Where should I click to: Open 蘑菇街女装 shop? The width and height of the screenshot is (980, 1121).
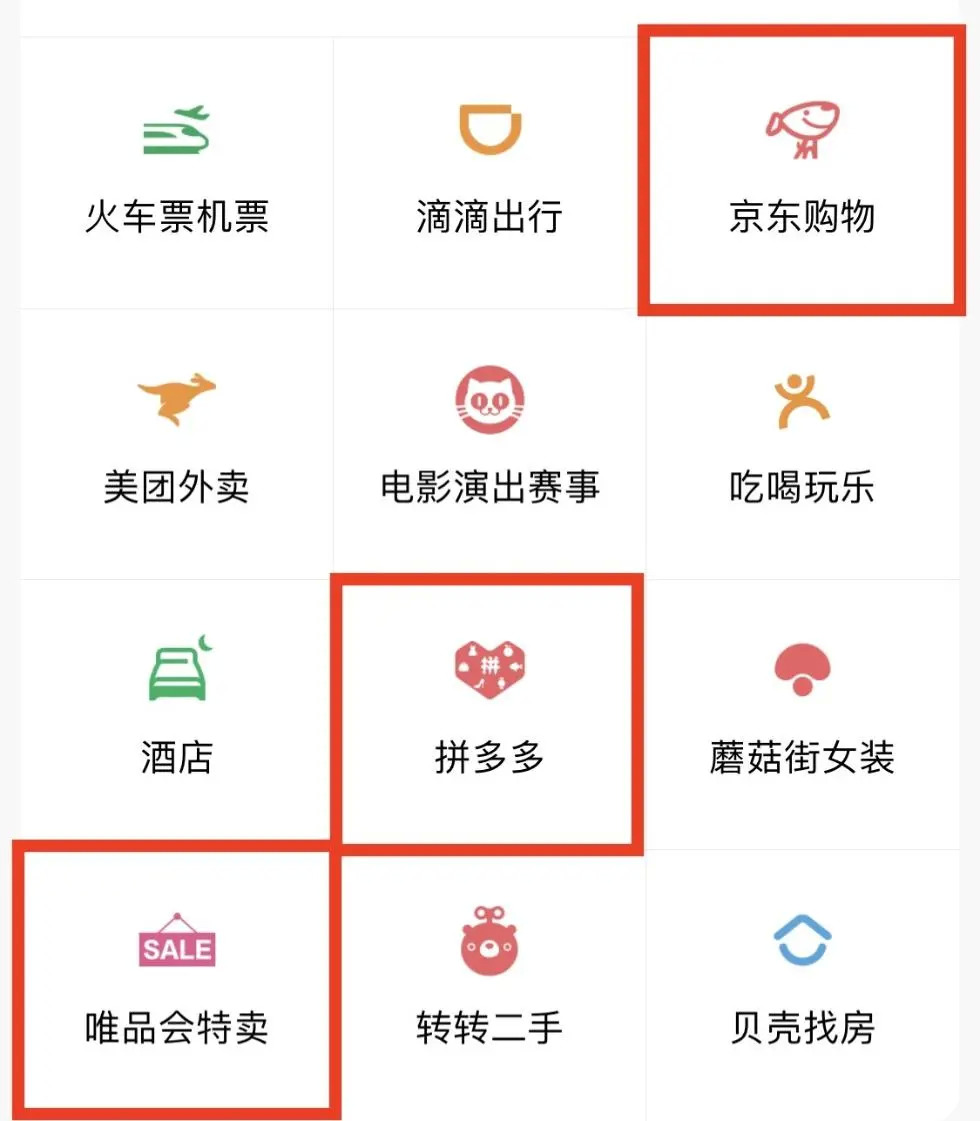click(x=802, y=714)
